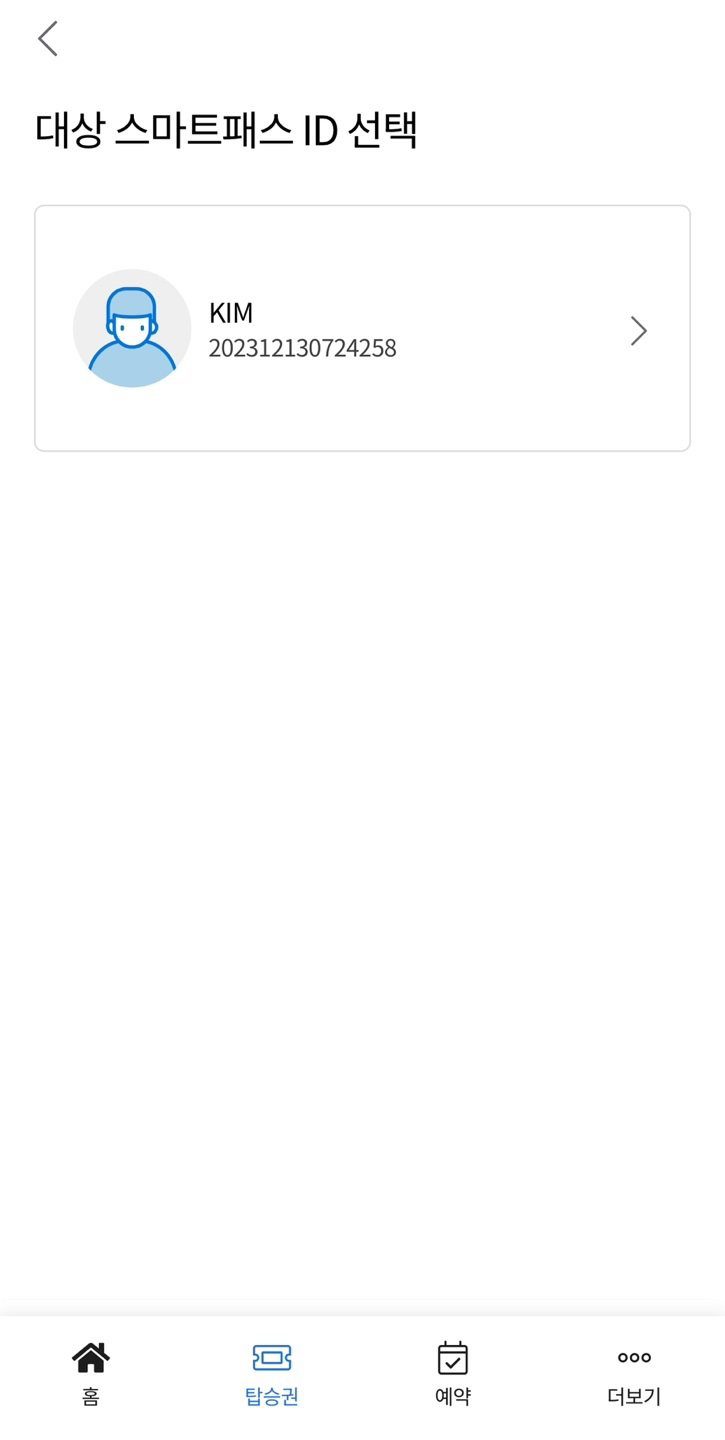Go back using the top-left arrow

click(47, 39)
